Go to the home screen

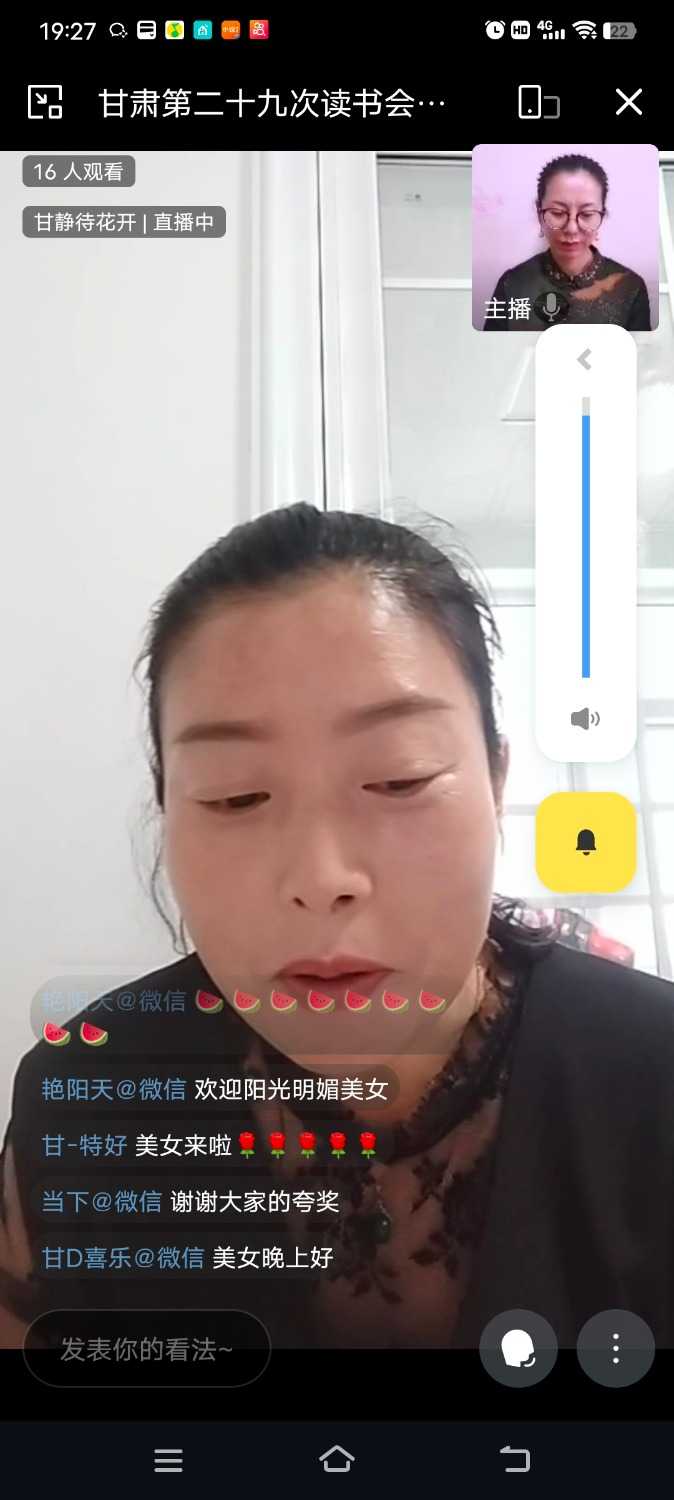pos(337,1460)
